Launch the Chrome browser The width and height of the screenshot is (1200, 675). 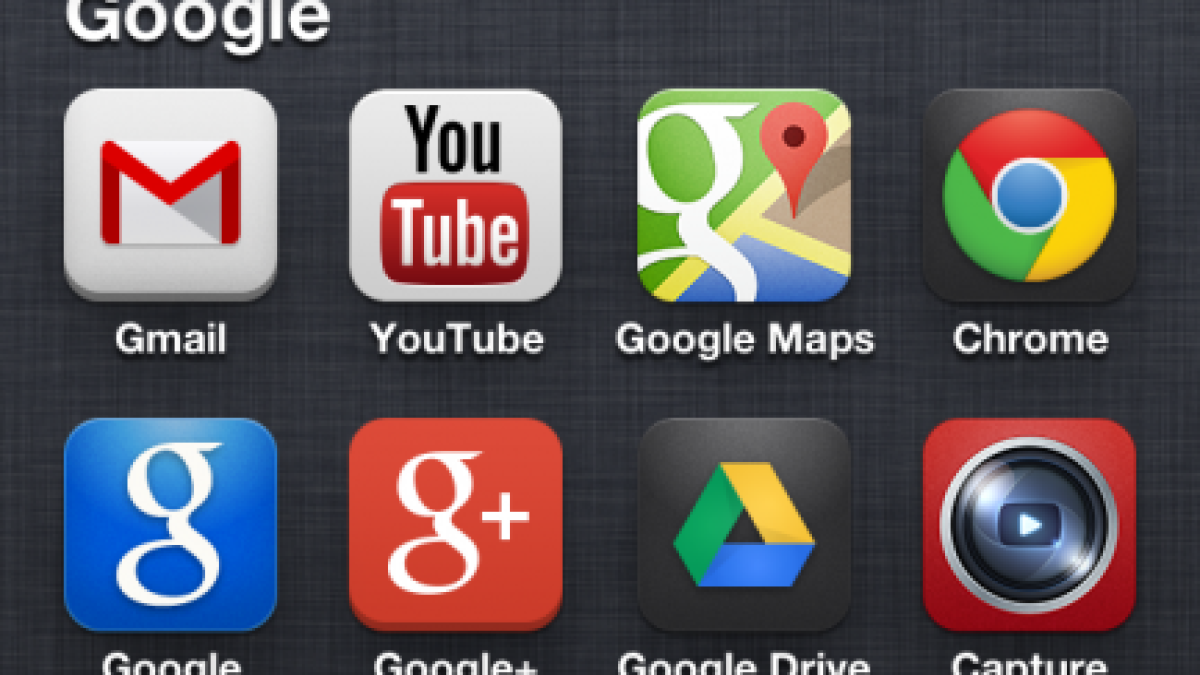[x=1029, y=195]
